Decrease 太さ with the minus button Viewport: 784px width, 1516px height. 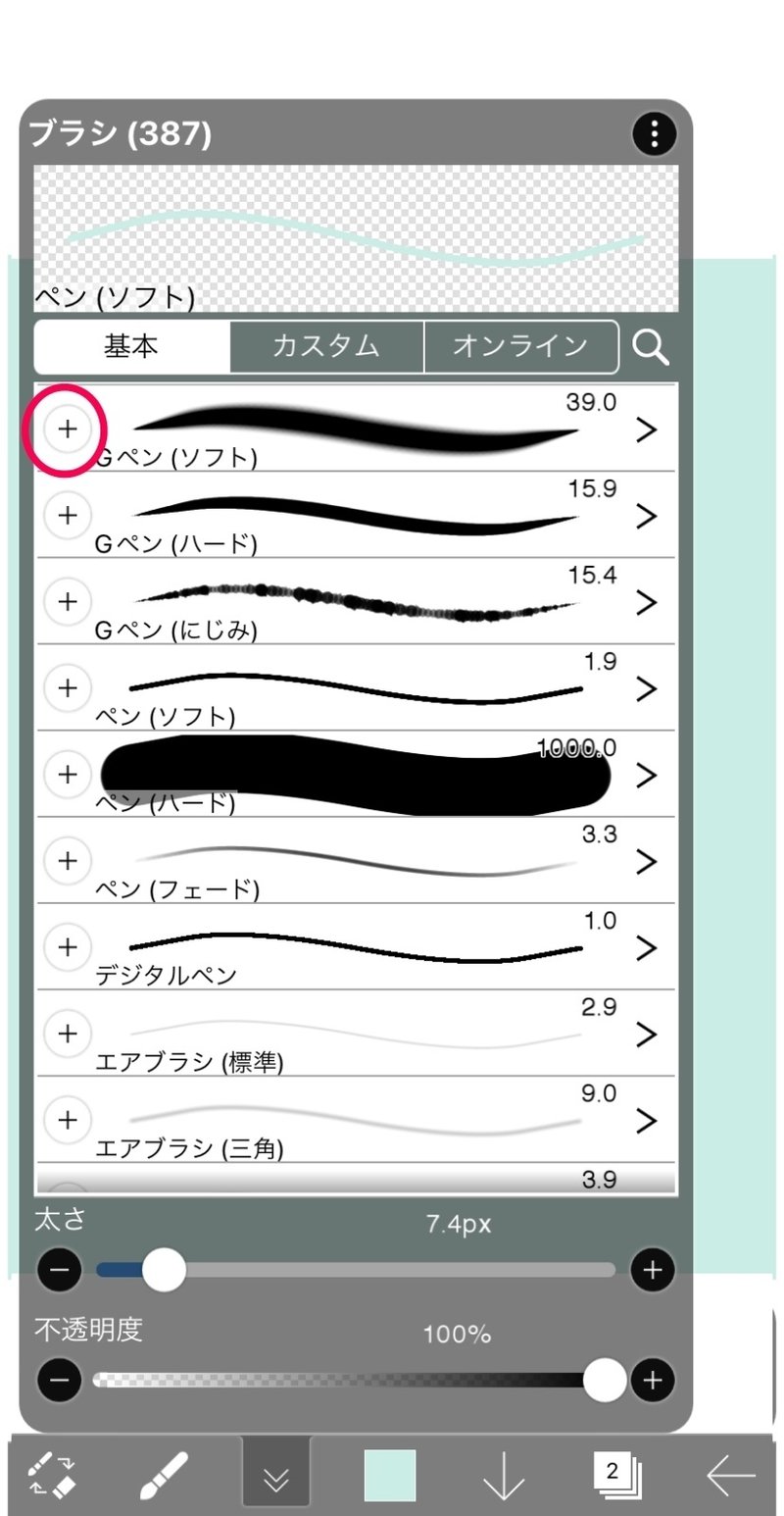[60, 1271]
